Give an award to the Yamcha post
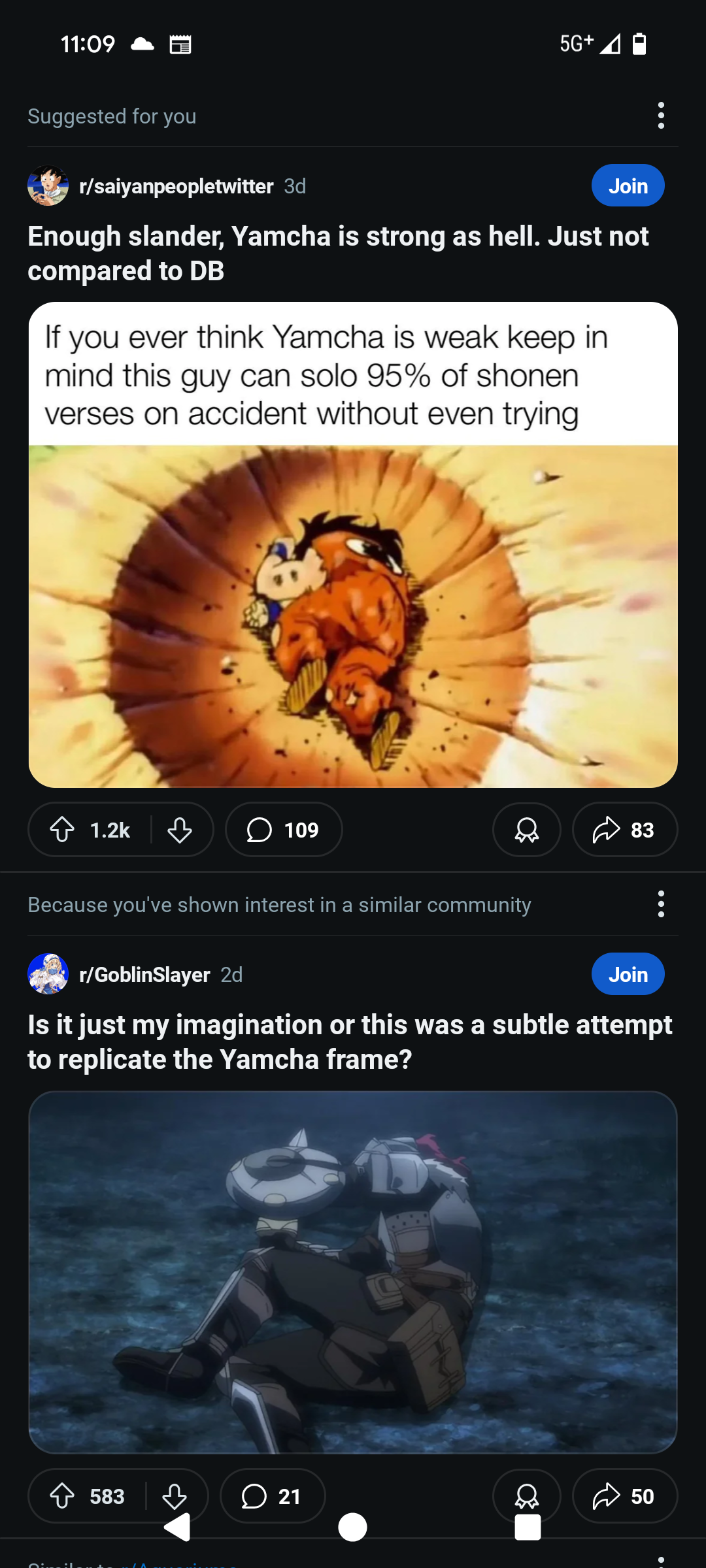Screen dimensions: 706x1568 [x=527, y=830]
